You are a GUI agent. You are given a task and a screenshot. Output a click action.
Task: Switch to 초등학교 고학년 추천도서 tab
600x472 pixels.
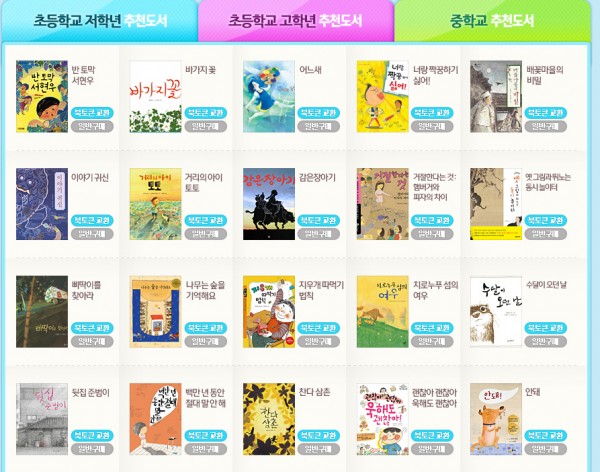pos(296,20)
